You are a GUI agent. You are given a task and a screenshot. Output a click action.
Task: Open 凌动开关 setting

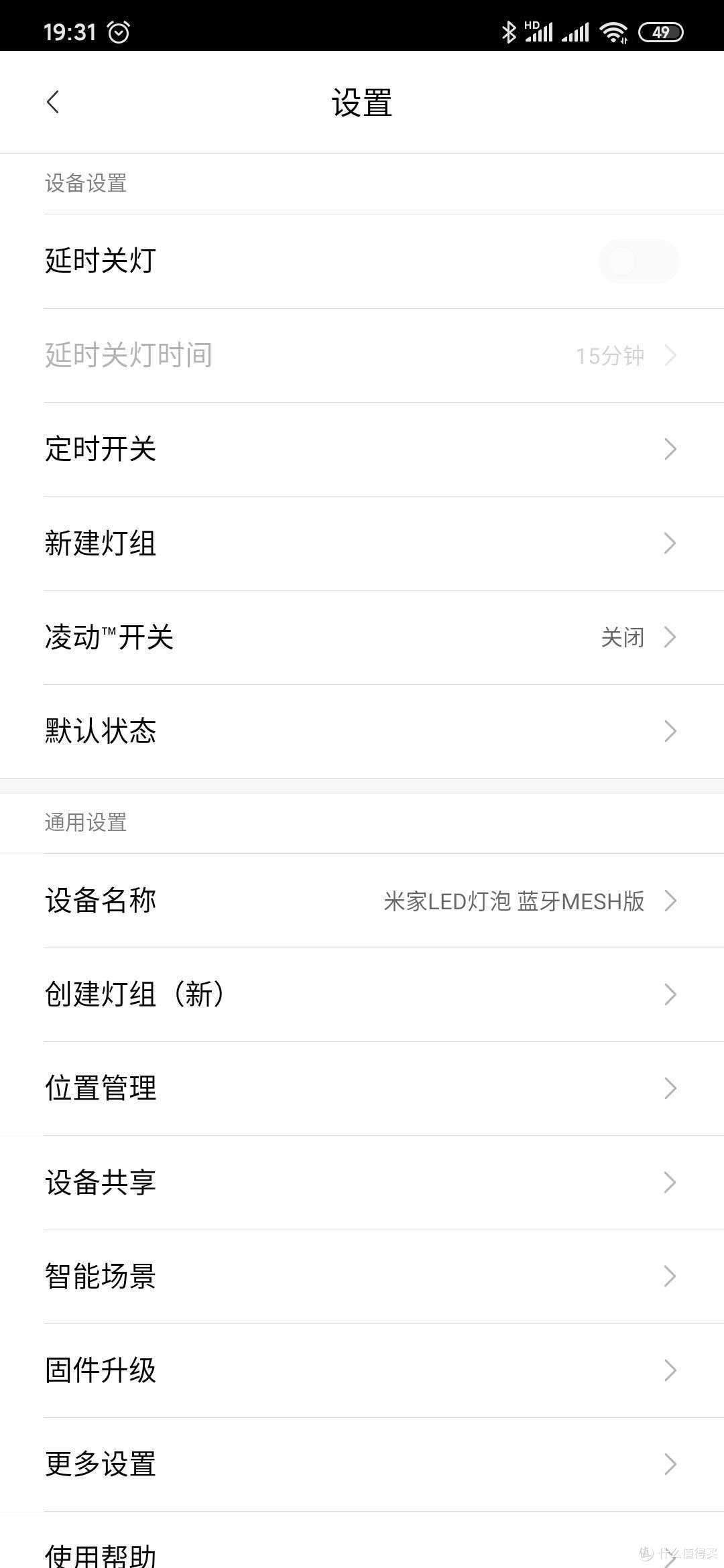pos(362,637)
